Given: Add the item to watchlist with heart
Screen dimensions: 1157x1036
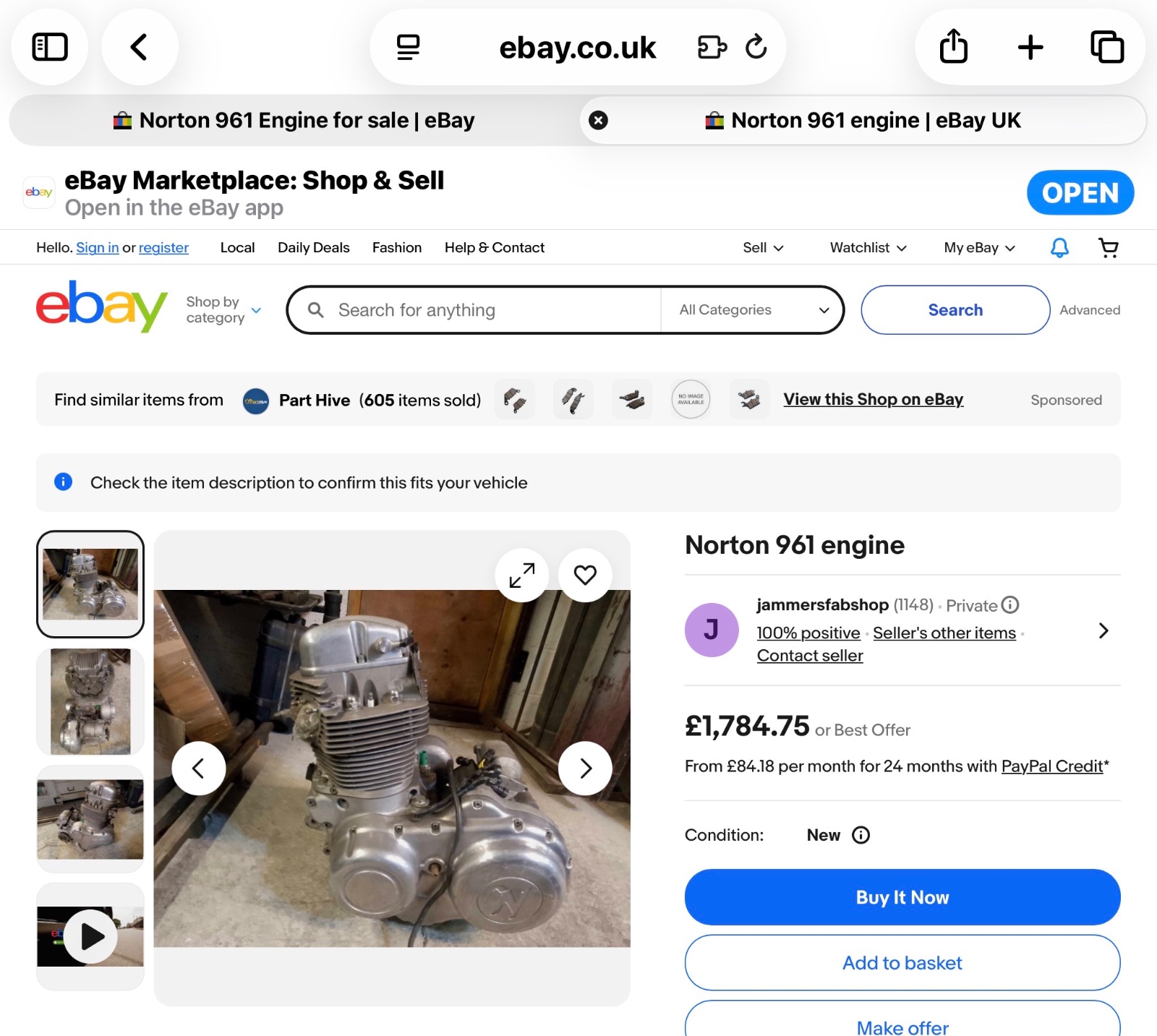Looking at the screenshot, I should (x=585, y=575).
